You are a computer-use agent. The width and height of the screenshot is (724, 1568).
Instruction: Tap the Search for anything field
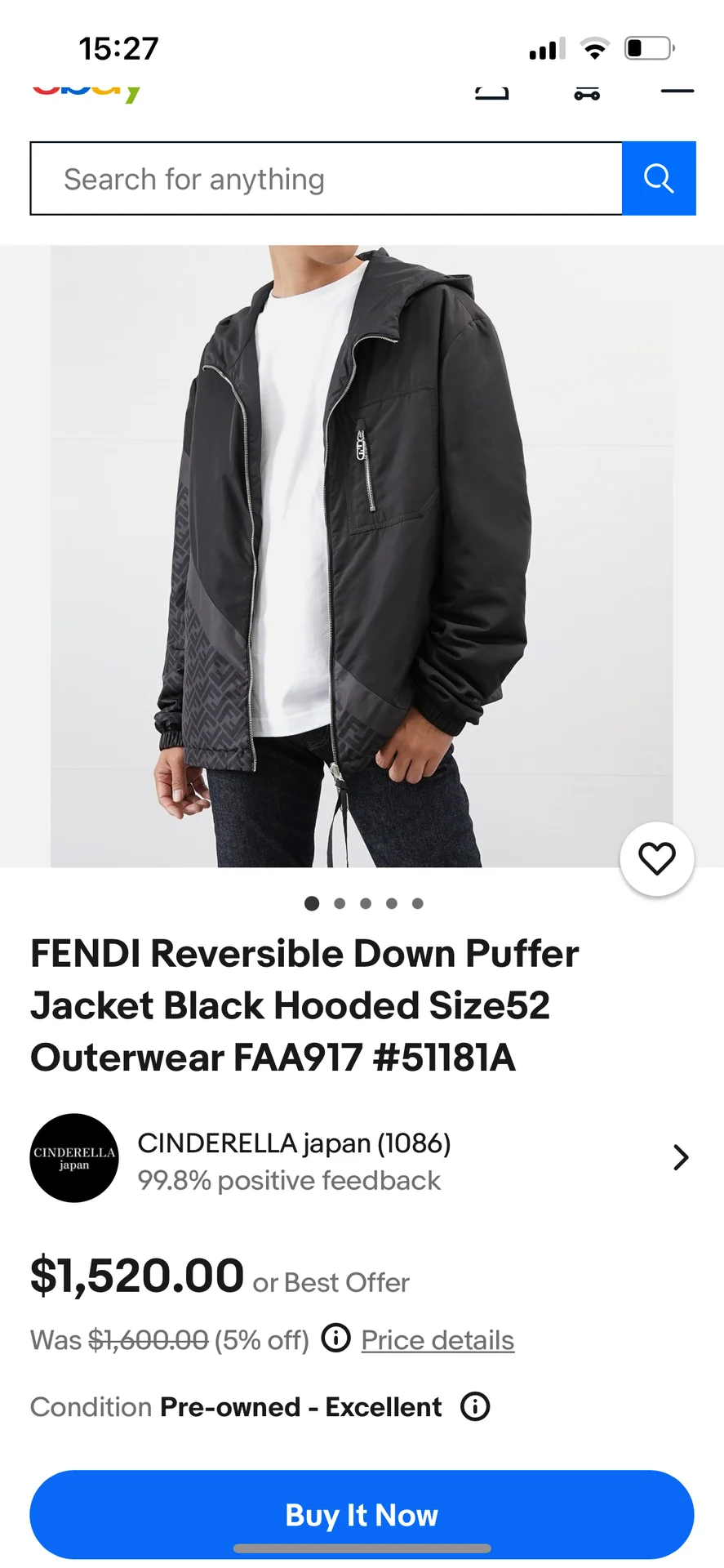point(326,179)
